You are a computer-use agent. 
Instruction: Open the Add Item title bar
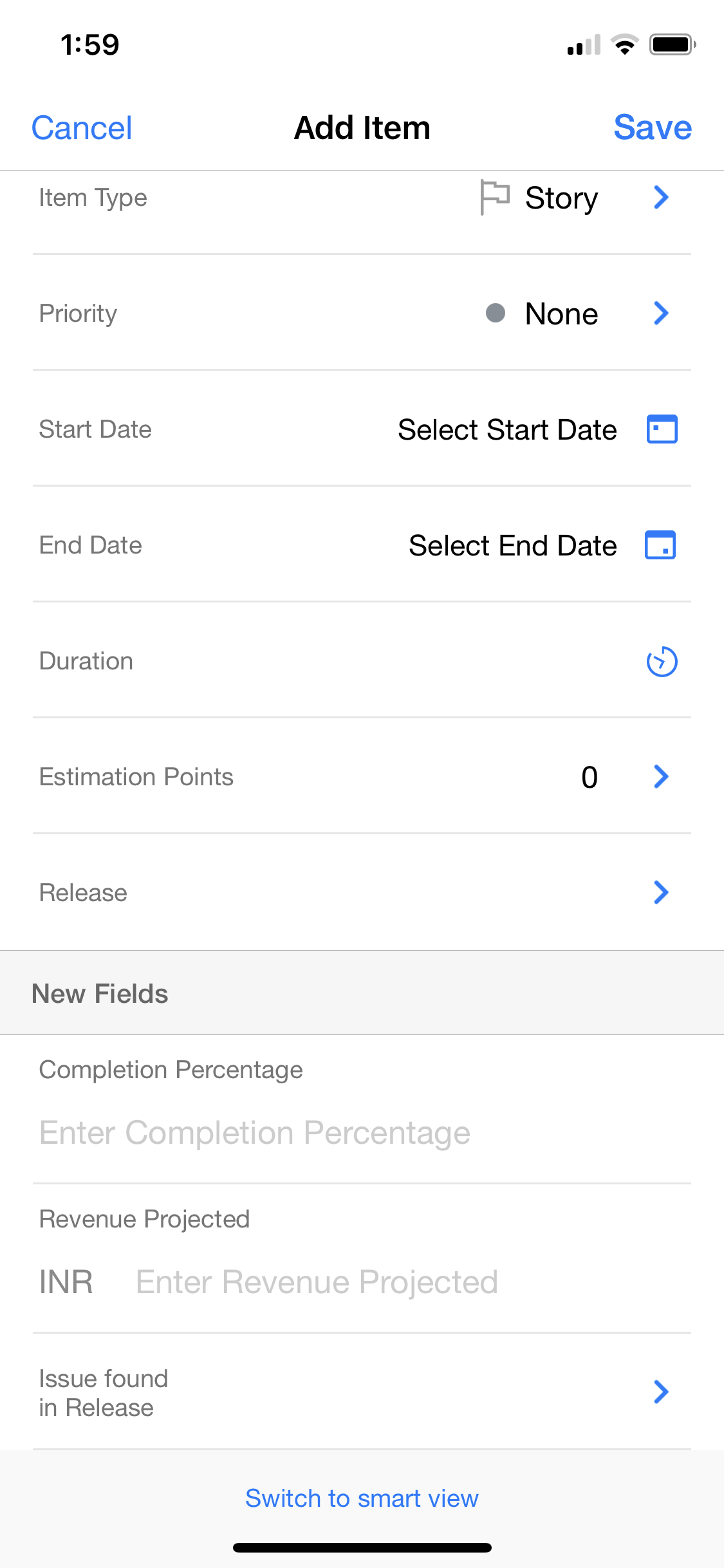[362, 127]
